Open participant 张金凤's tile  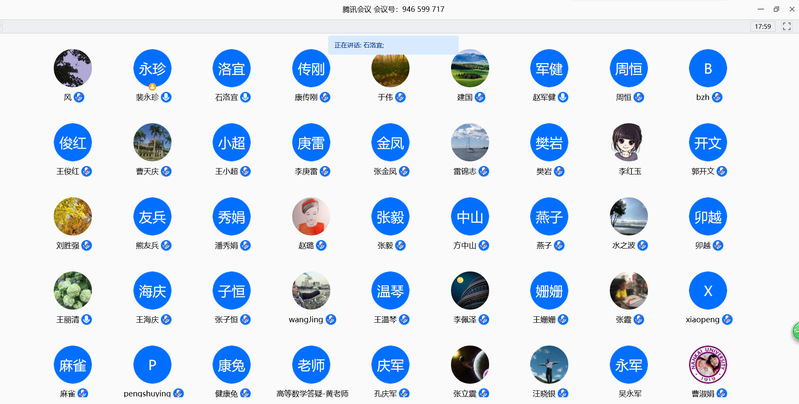[390, 143]
